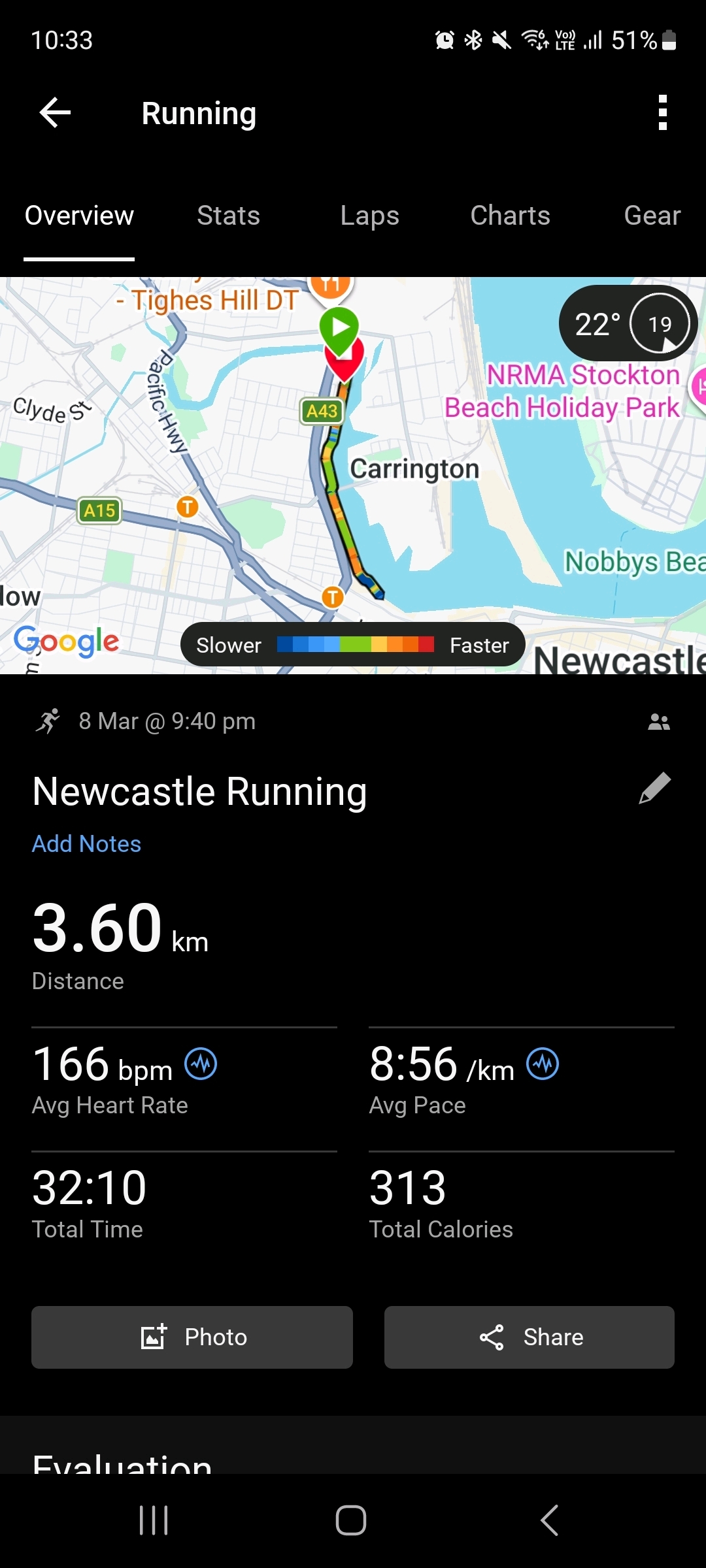Open recent apps from navigation bar
Image resolution: width=706 pixels, height=1568 pixels.
tap(154, 1520)
